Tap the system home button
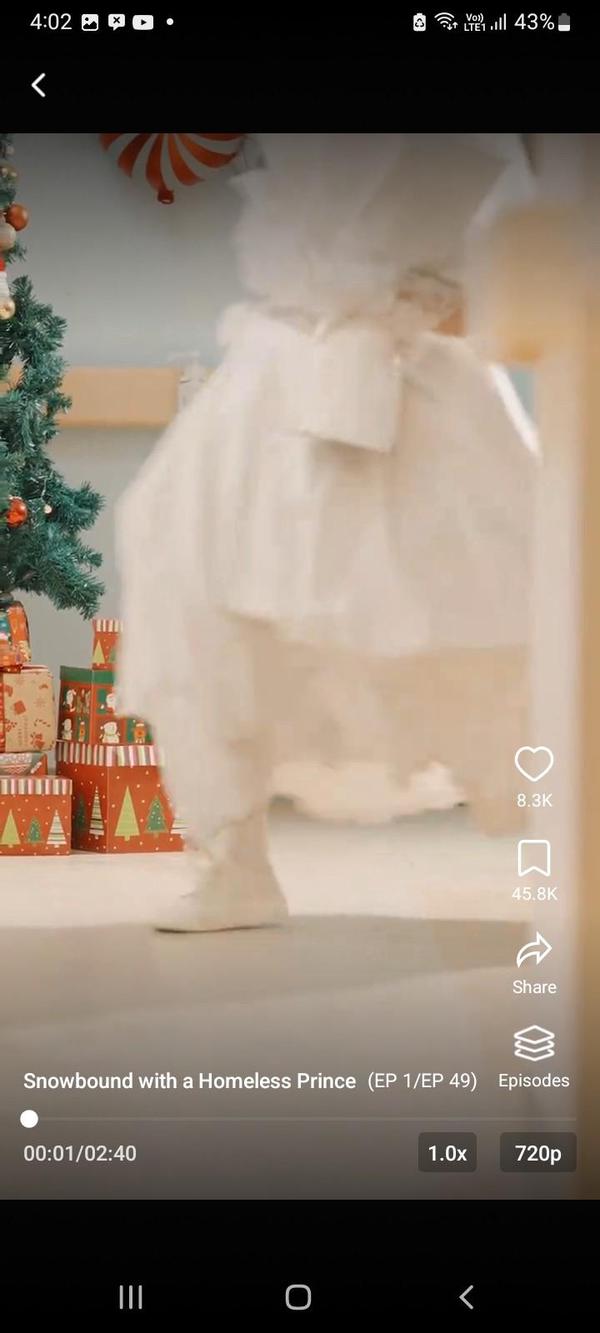600x1333 pixels. [298, 1297]
